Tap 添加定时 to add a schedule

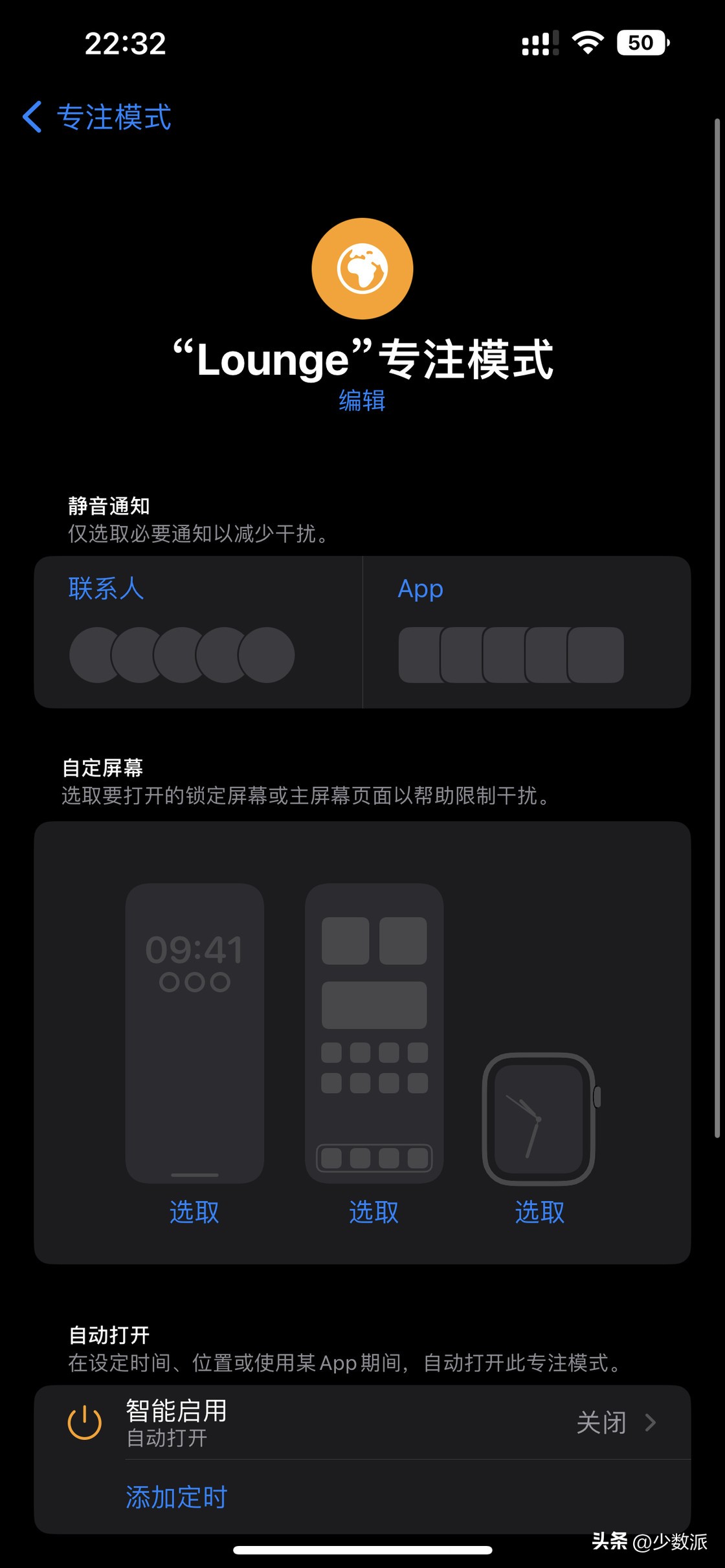175,1497
